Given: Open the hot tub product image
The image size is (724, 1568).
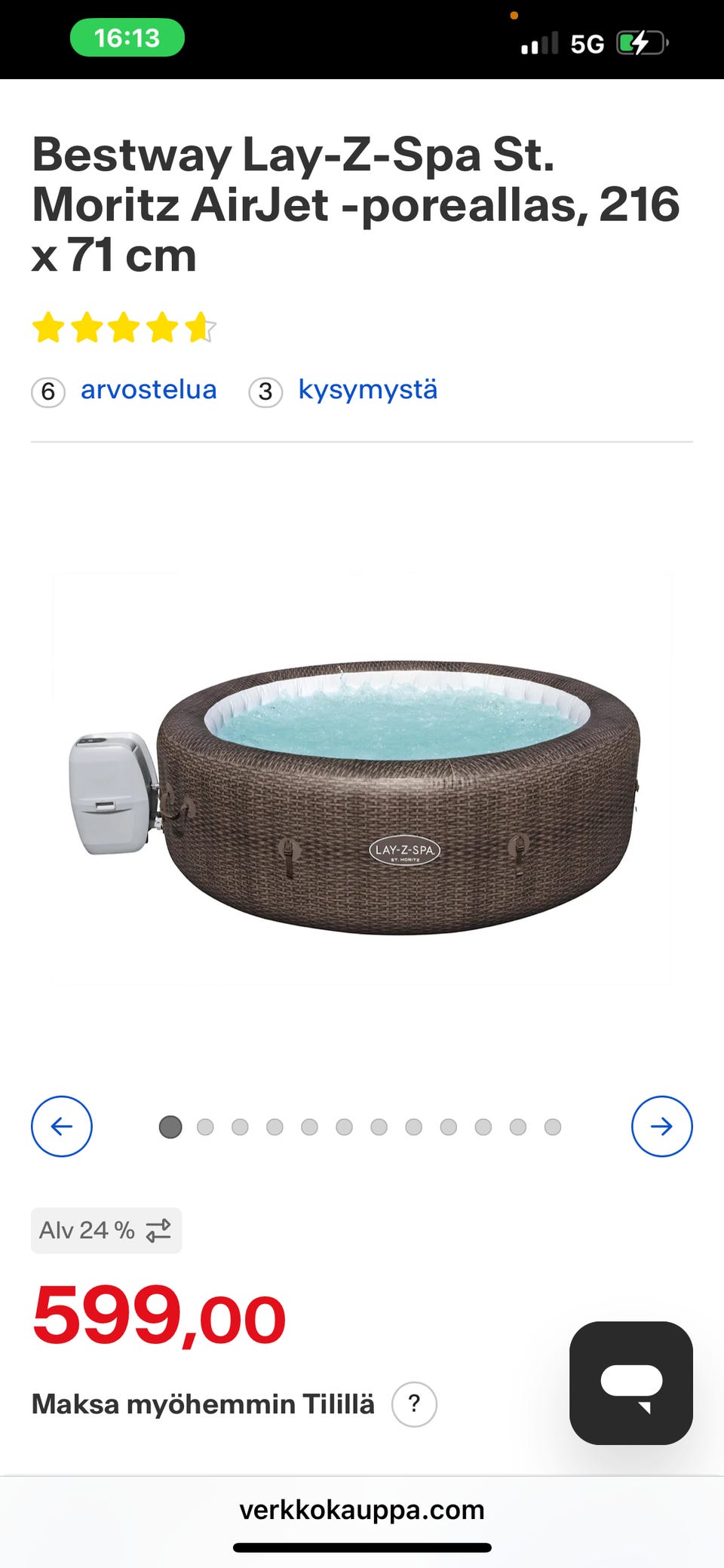Looking at the screenshot, I should [362, 779].
